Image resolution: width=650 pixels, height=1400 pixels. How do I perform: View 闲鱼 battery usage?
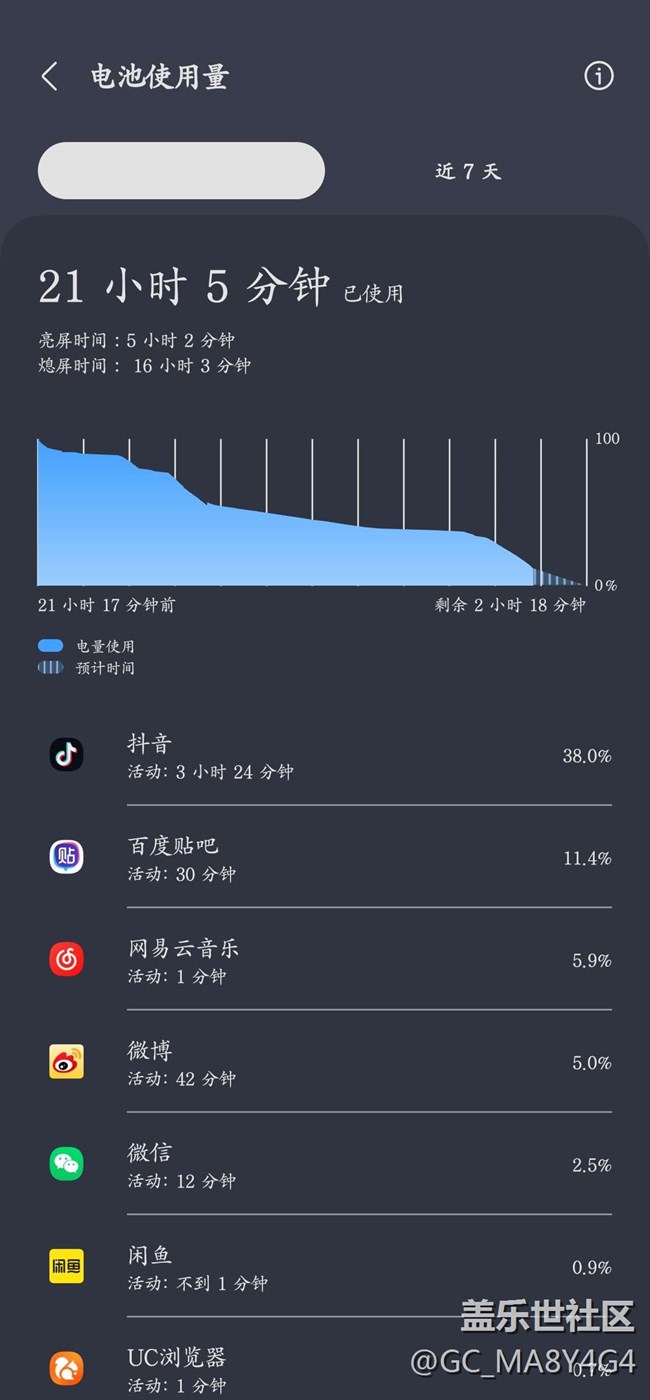330,1267
